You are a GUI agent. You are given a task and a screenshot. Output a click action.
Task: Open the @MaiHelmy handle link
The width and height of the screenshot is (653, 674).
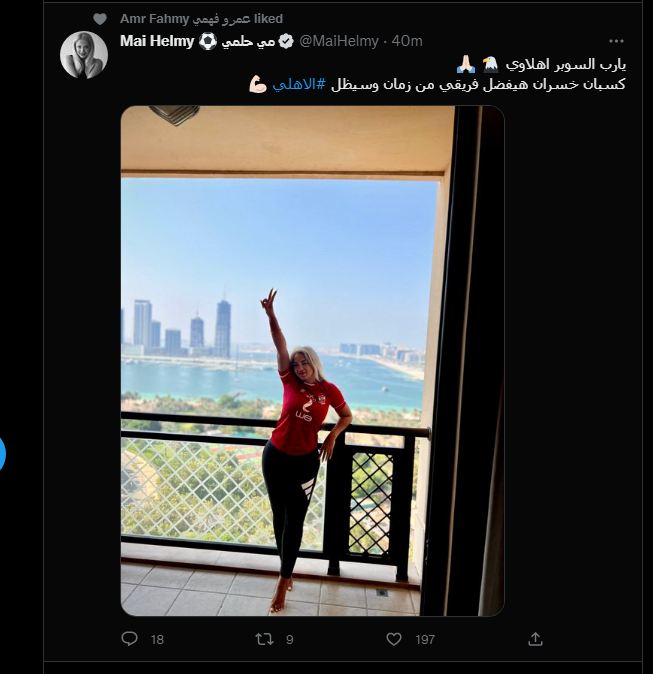(x=339, y=41)
